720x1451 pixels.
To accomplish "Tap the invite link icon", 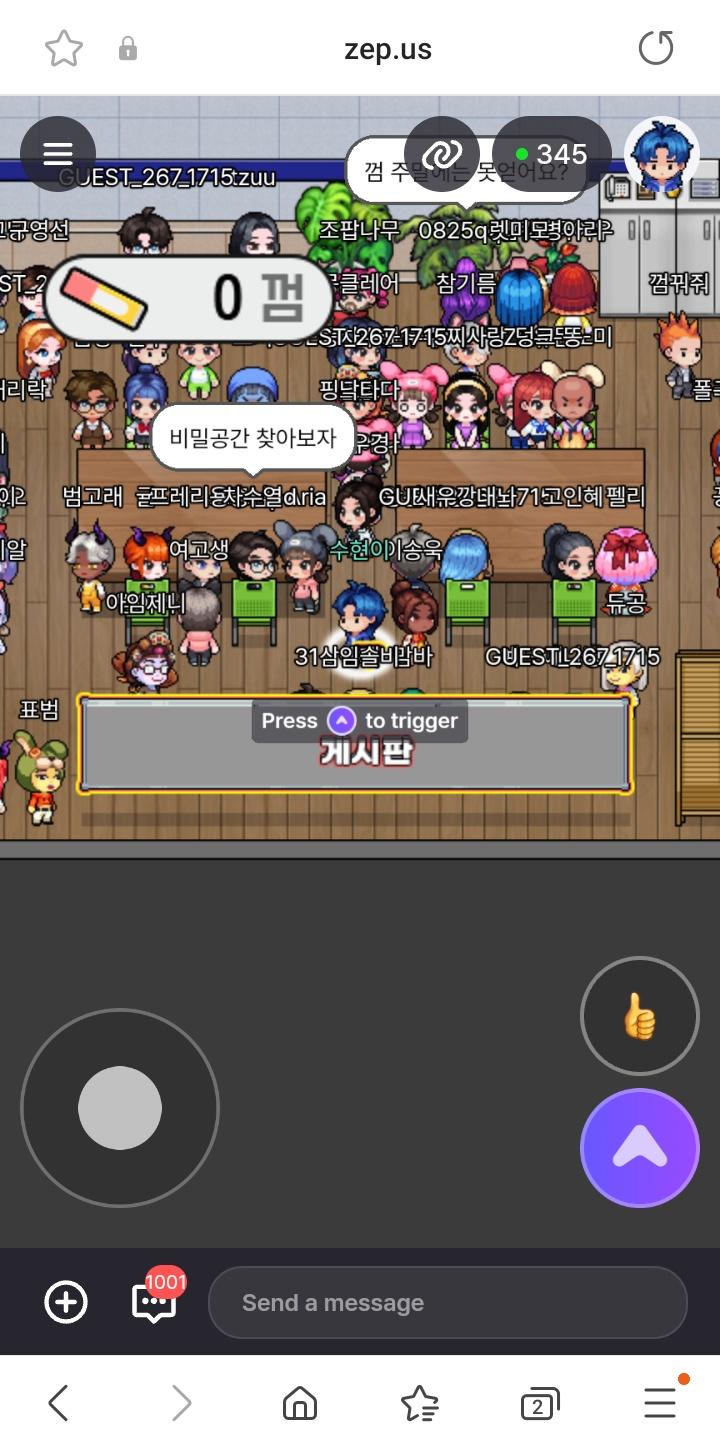I will (442, 154).
